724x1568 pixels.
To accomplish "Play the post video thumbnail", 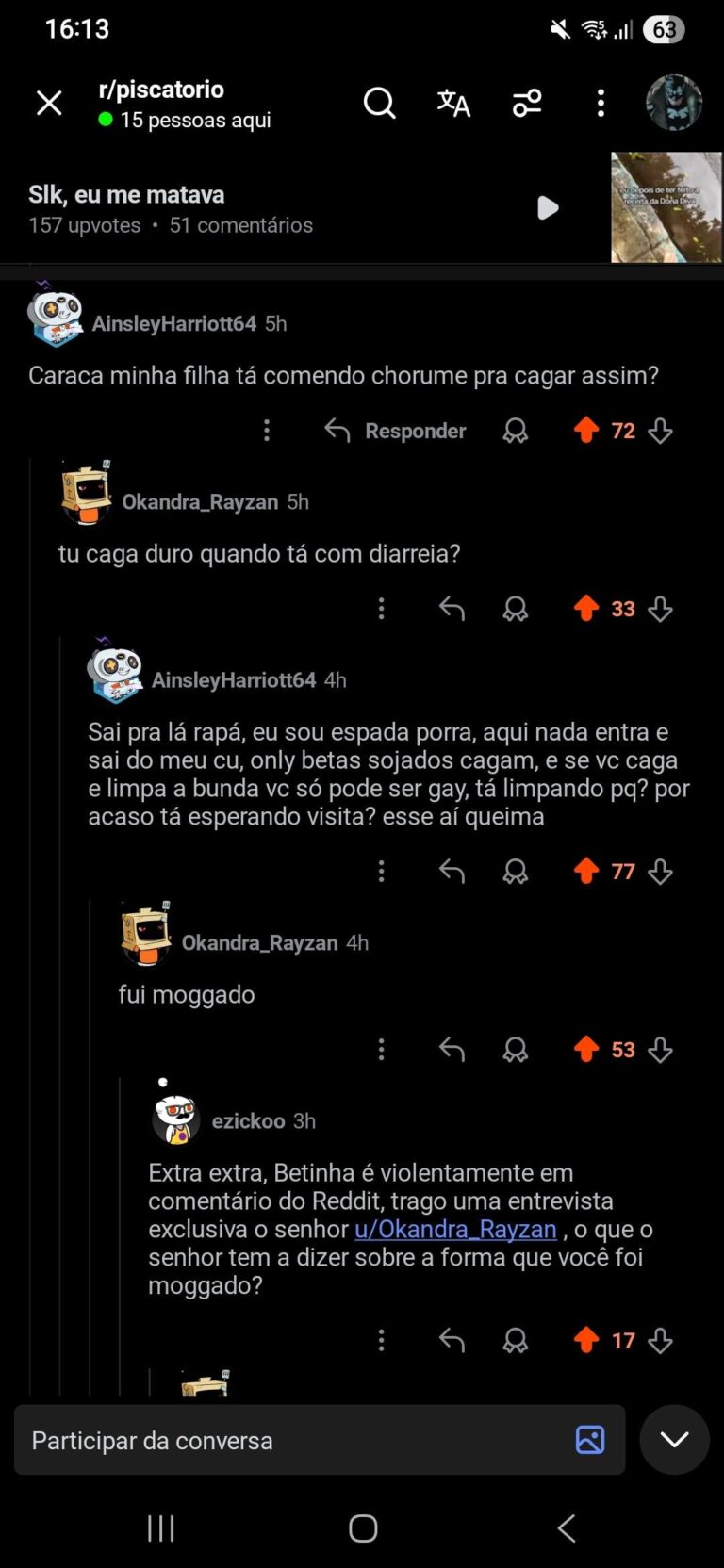I will click(548, 207).
